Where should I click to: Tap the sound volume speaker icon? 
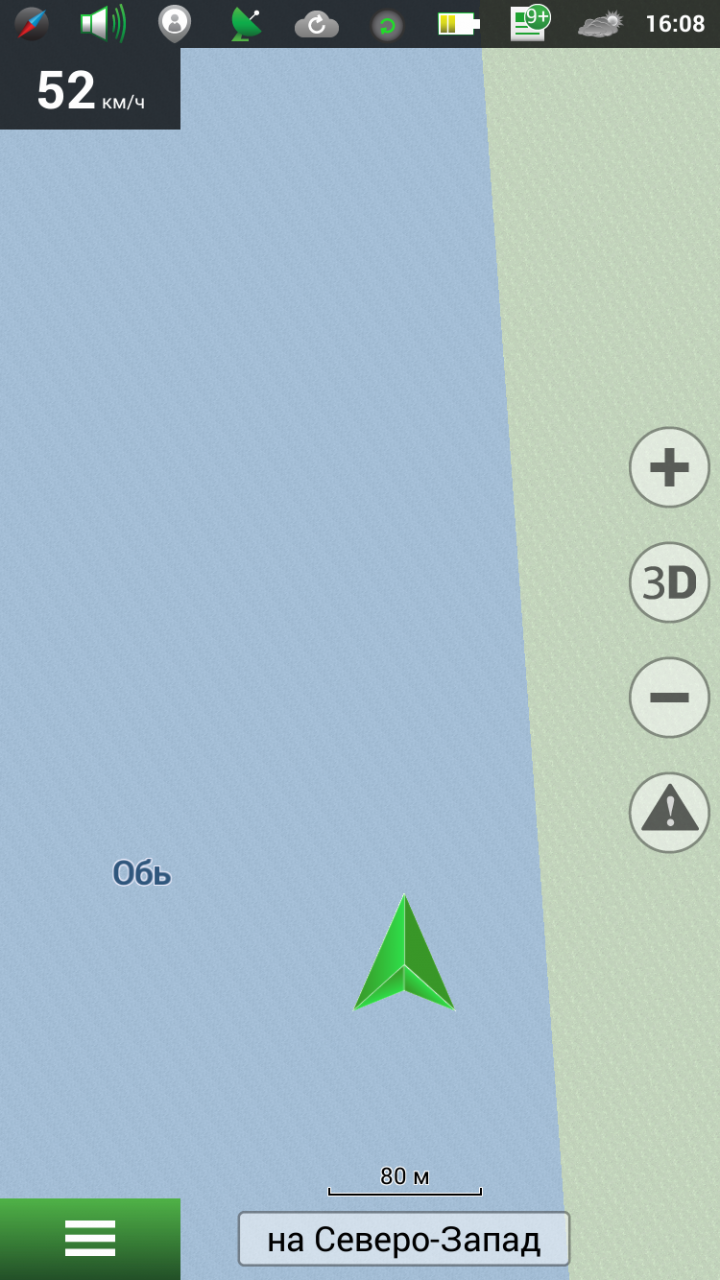102,23
